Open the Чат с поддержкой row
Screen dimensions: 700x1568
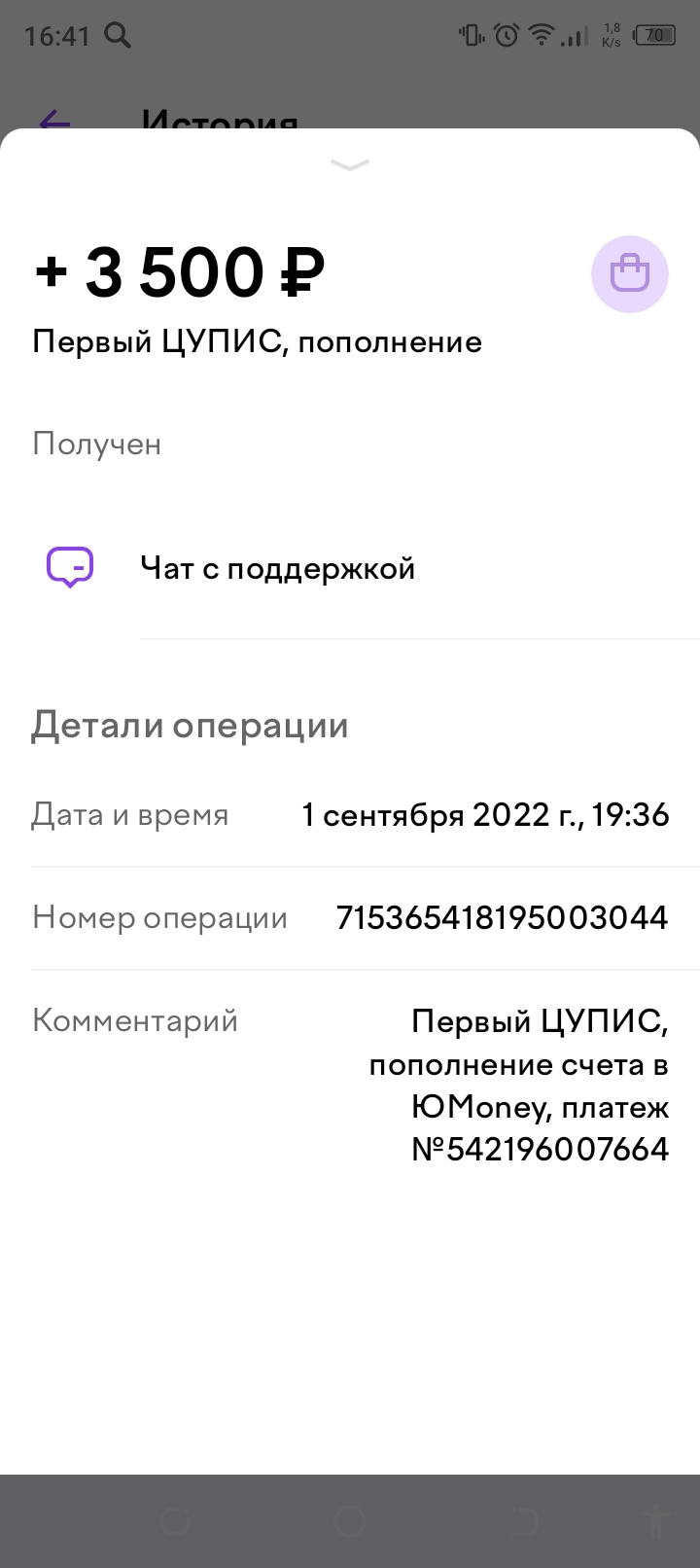click(350, 568)
